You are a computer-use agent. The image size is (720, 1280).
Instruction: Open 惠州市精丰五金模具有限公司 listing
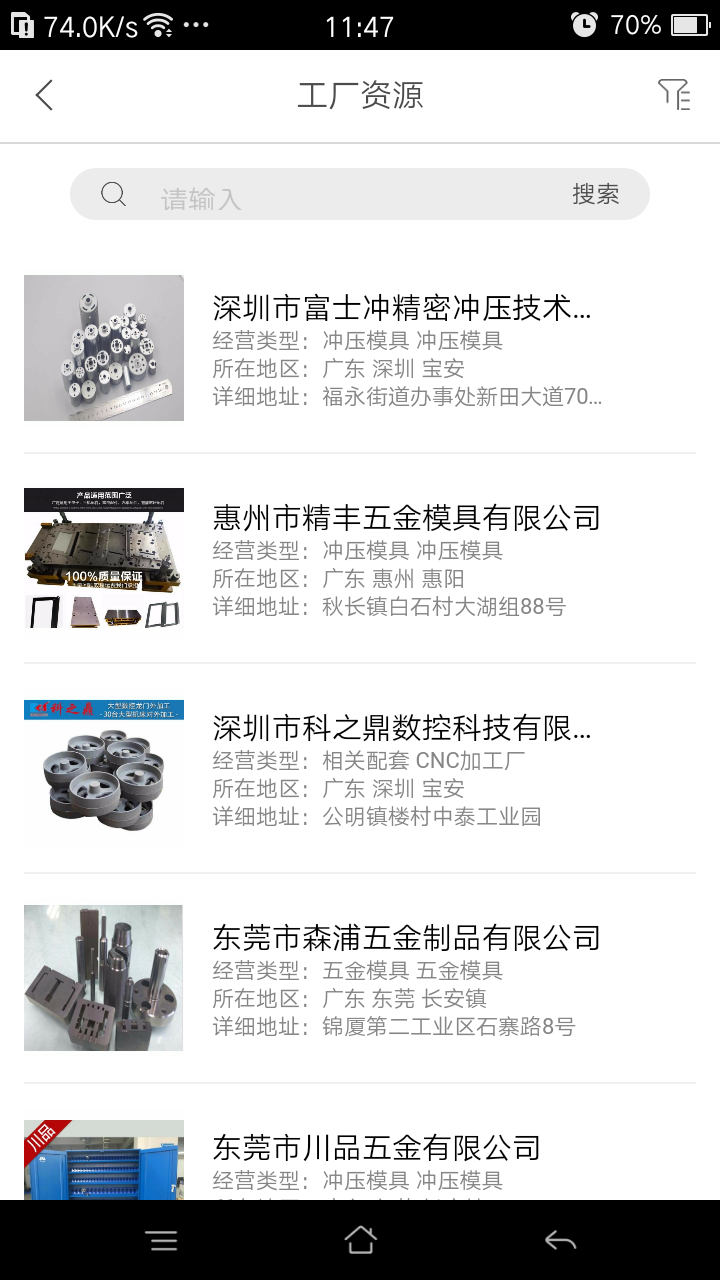(x=360, y=559)
